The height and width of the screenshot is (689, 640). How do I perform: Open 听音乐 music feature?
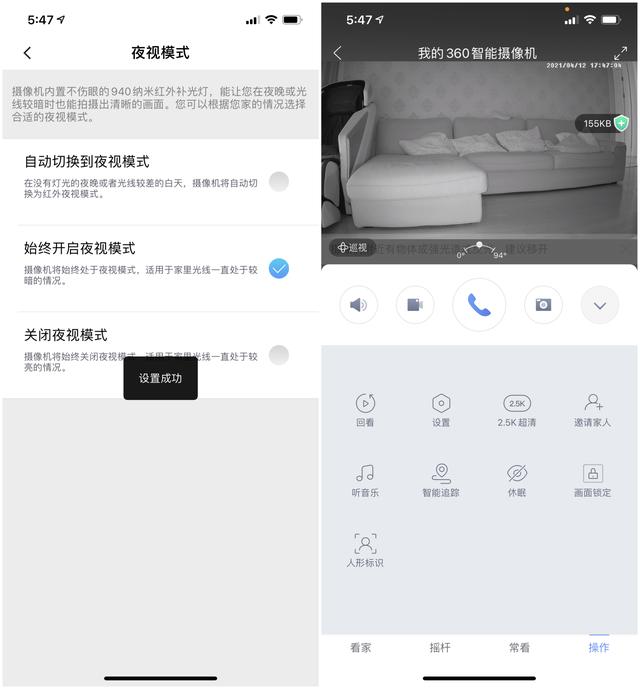click(x=365, y=480)
